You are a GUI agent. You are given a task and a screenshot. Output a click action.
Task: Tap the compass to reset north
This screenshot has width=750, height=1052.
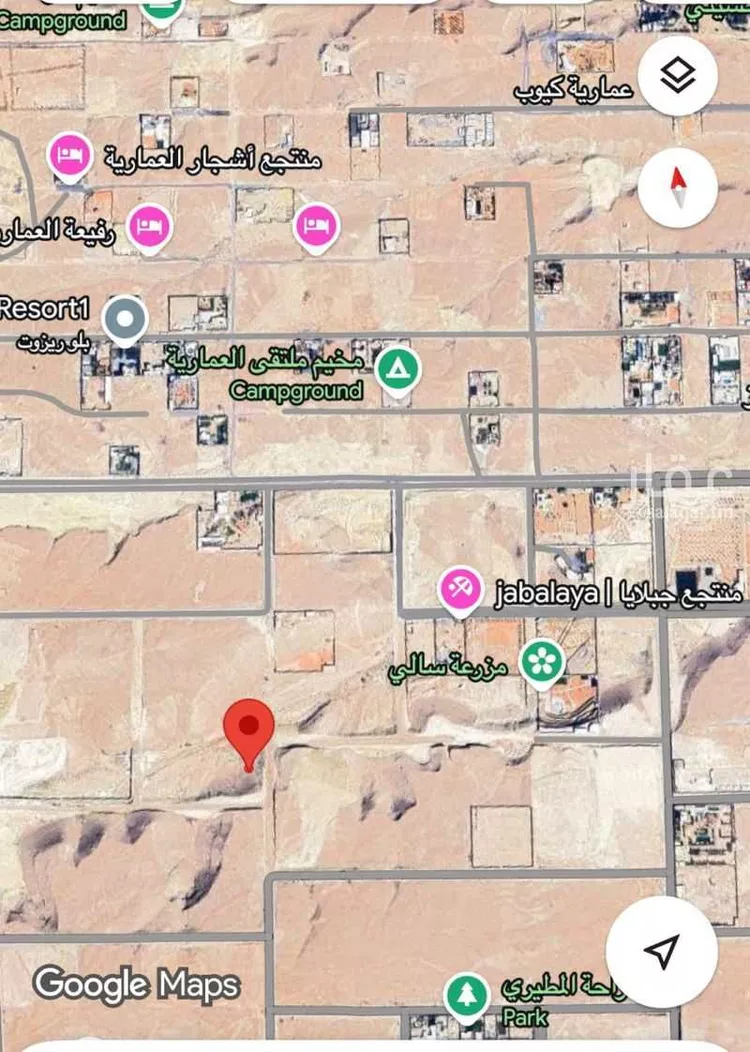click(x=678, y=187)
